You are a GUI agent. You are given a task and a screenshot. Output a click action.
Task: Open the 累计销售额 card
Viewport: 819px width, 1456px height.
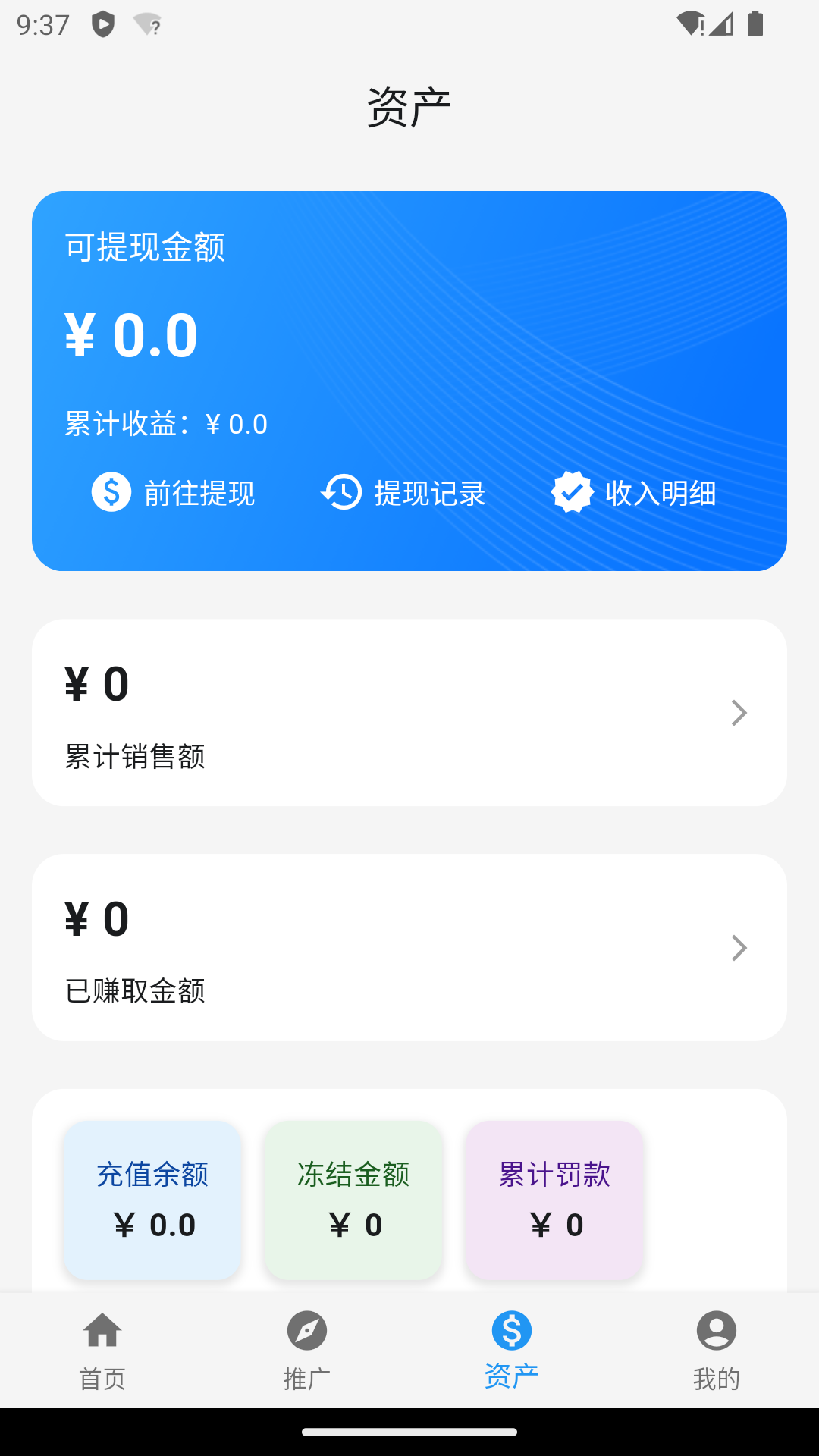(409, 713)
